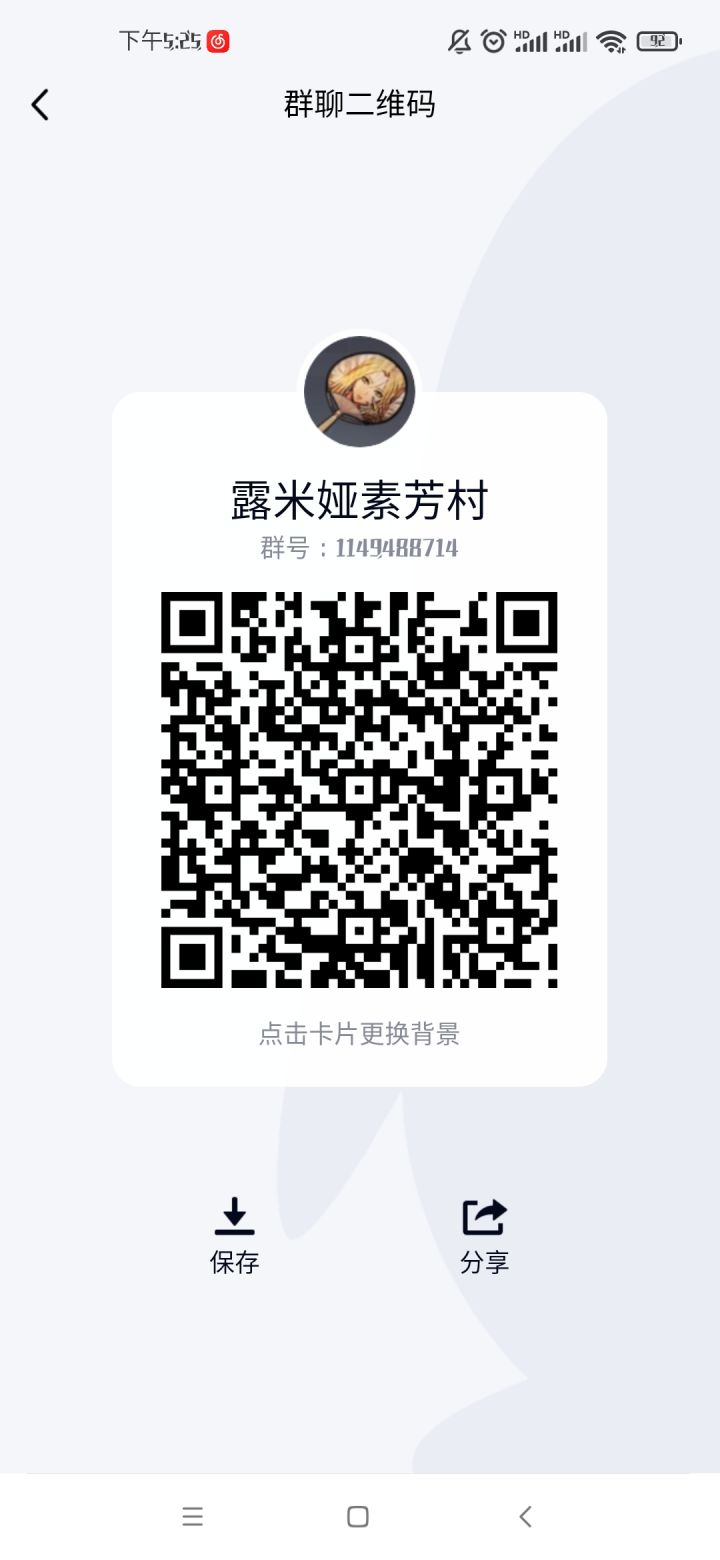The height and width of the screenshot is (1560, 720).
Task: Tap the battery indicator showing 92
Action: pos(657,42)
